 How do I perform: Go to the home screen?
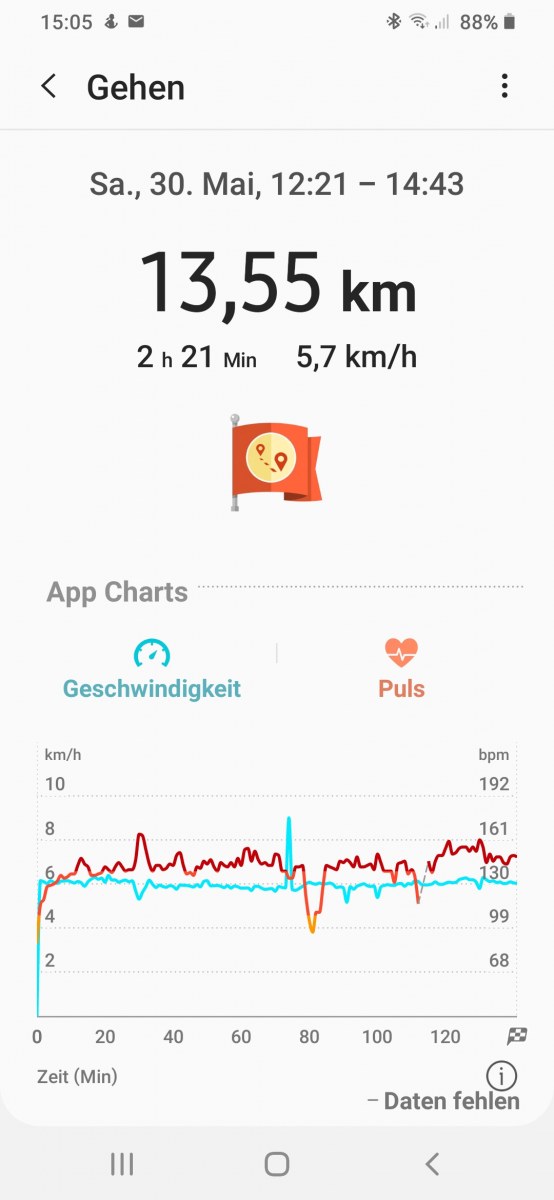(x=277, y=1164)
